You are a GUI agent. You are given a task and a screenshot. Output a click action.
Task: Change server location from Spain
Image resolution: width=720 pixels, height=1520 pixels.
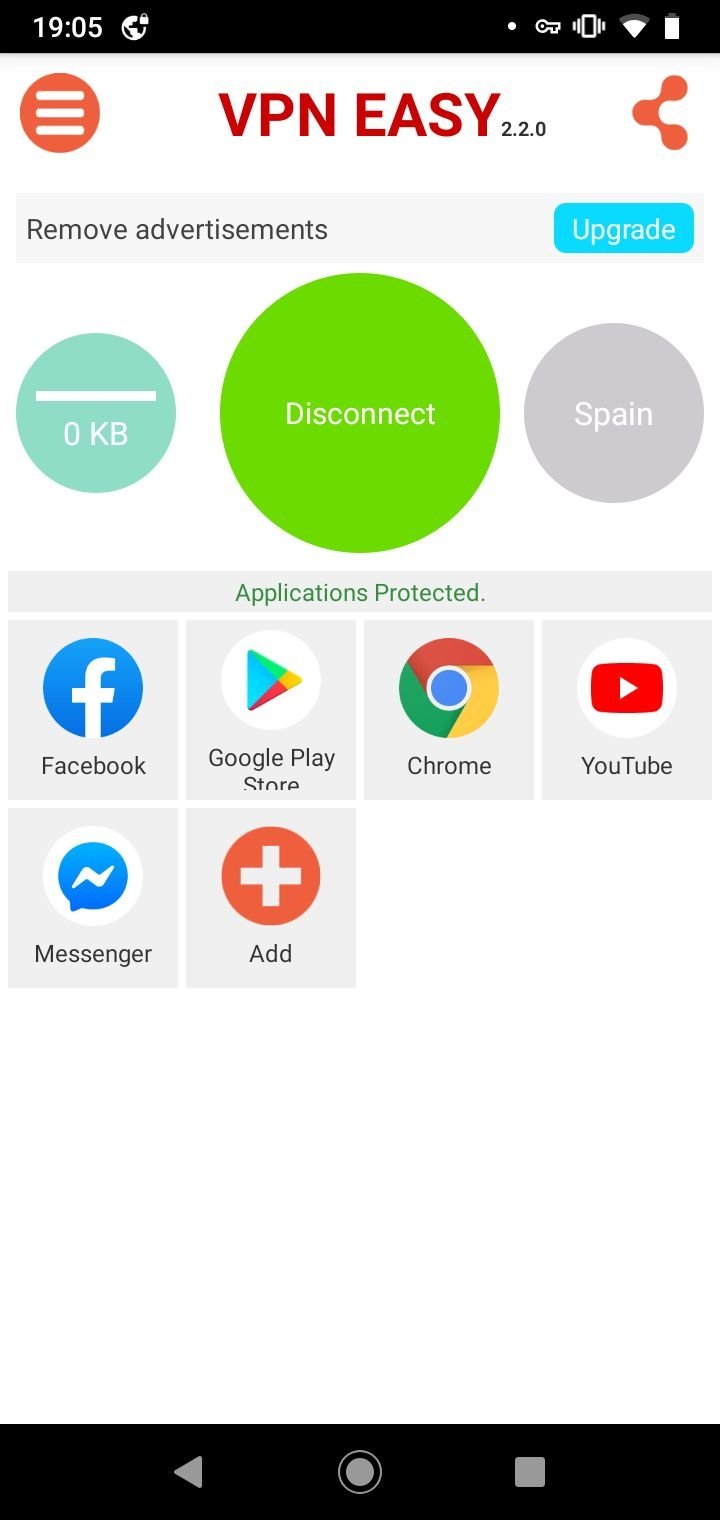613,413
